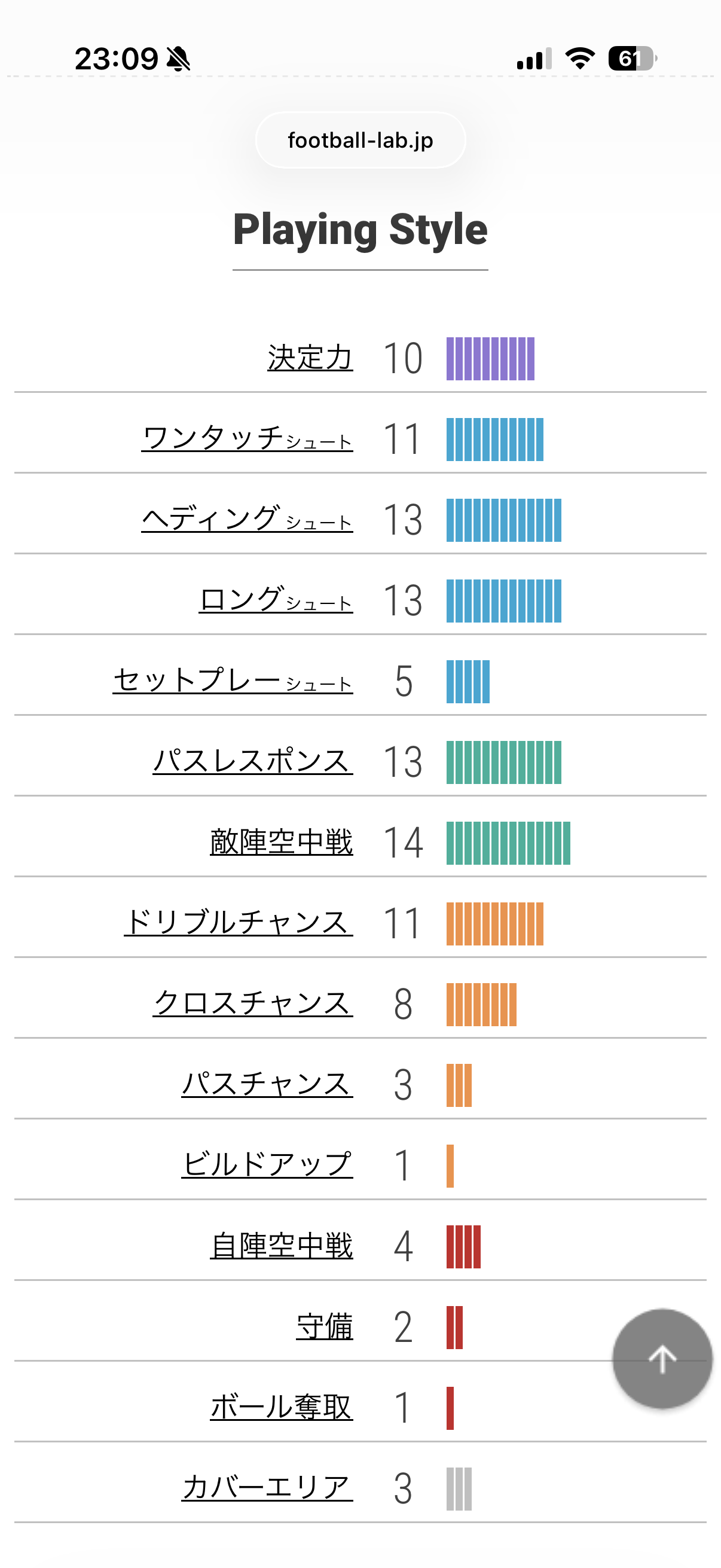Screen dimensions: 721x1568
Task: Open the ドリブルチャンス link
Action: [238, 922]
